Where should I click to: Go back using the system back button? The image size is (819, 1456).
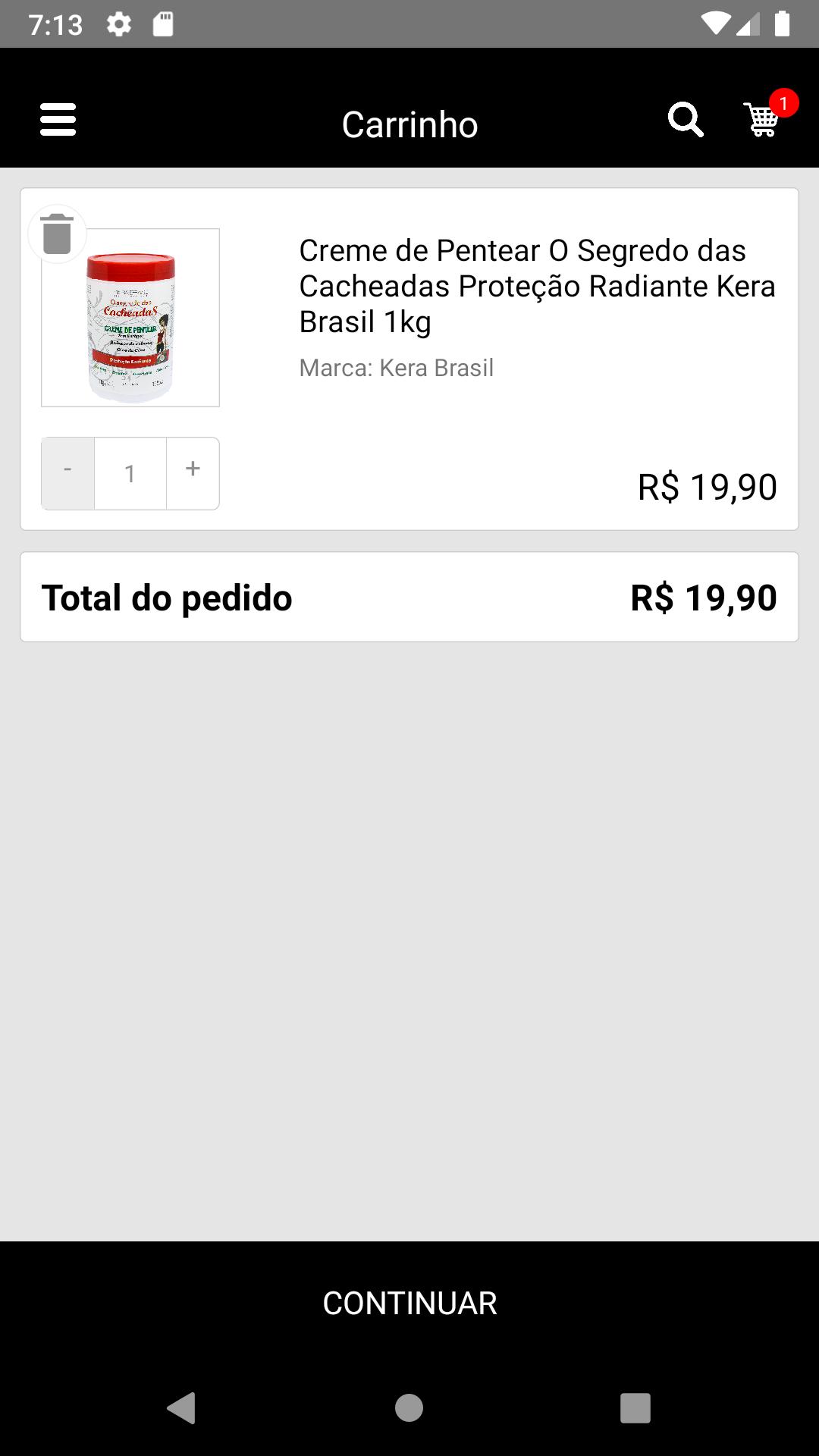tap(182, 1408)
